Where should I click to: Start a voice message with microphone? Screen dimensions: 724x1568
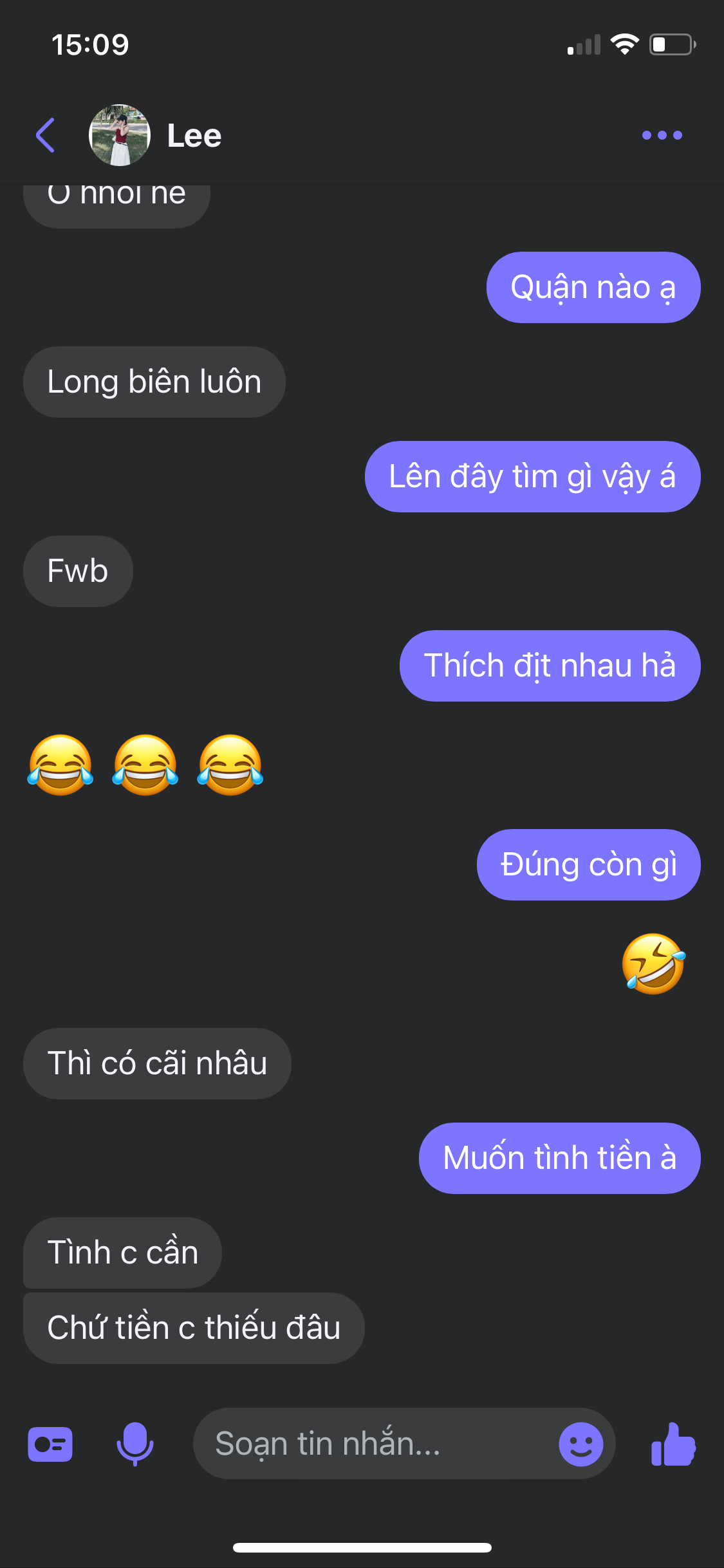pyautogui.click(x=135, y=1444)
